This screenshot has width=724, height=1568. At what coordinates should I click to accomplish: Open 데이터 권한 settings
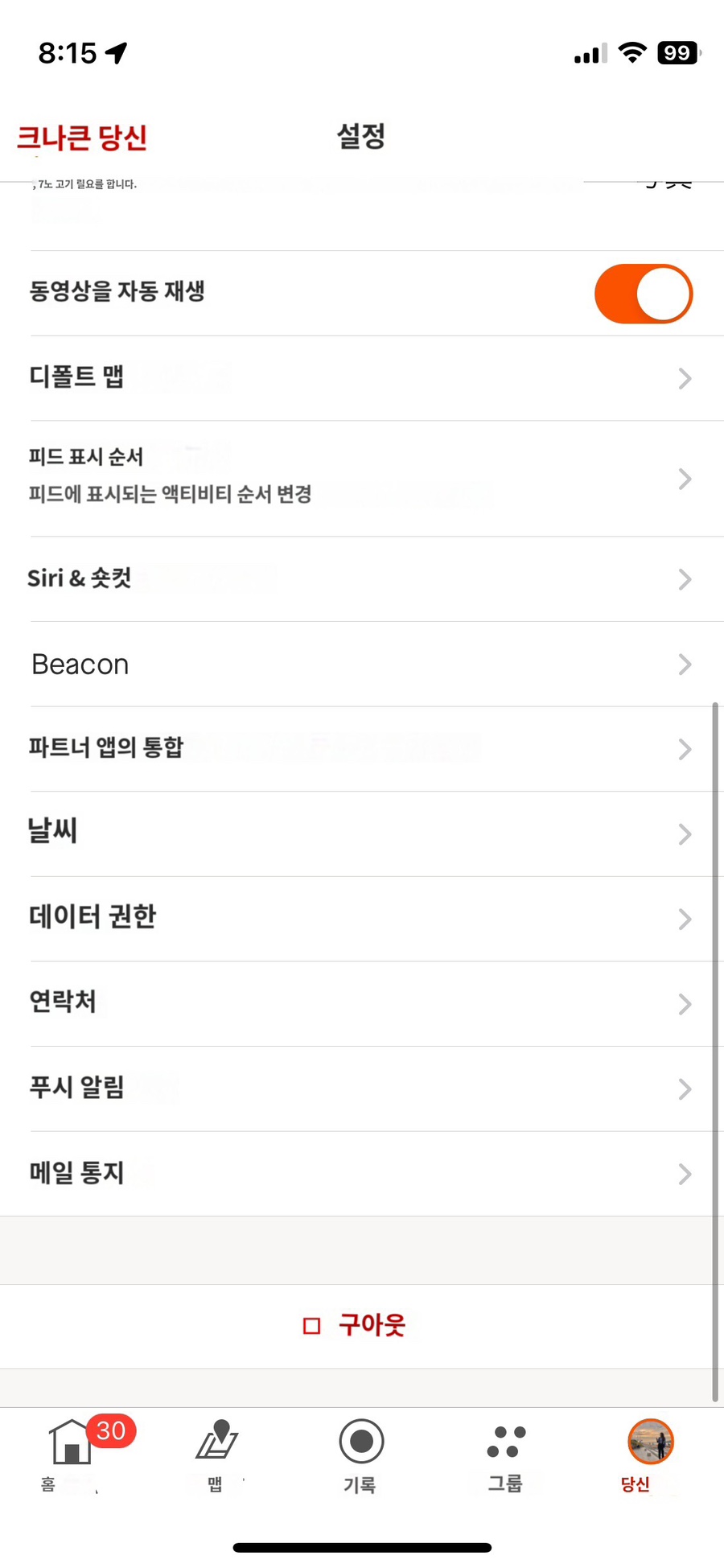click(x=362, y=919)
